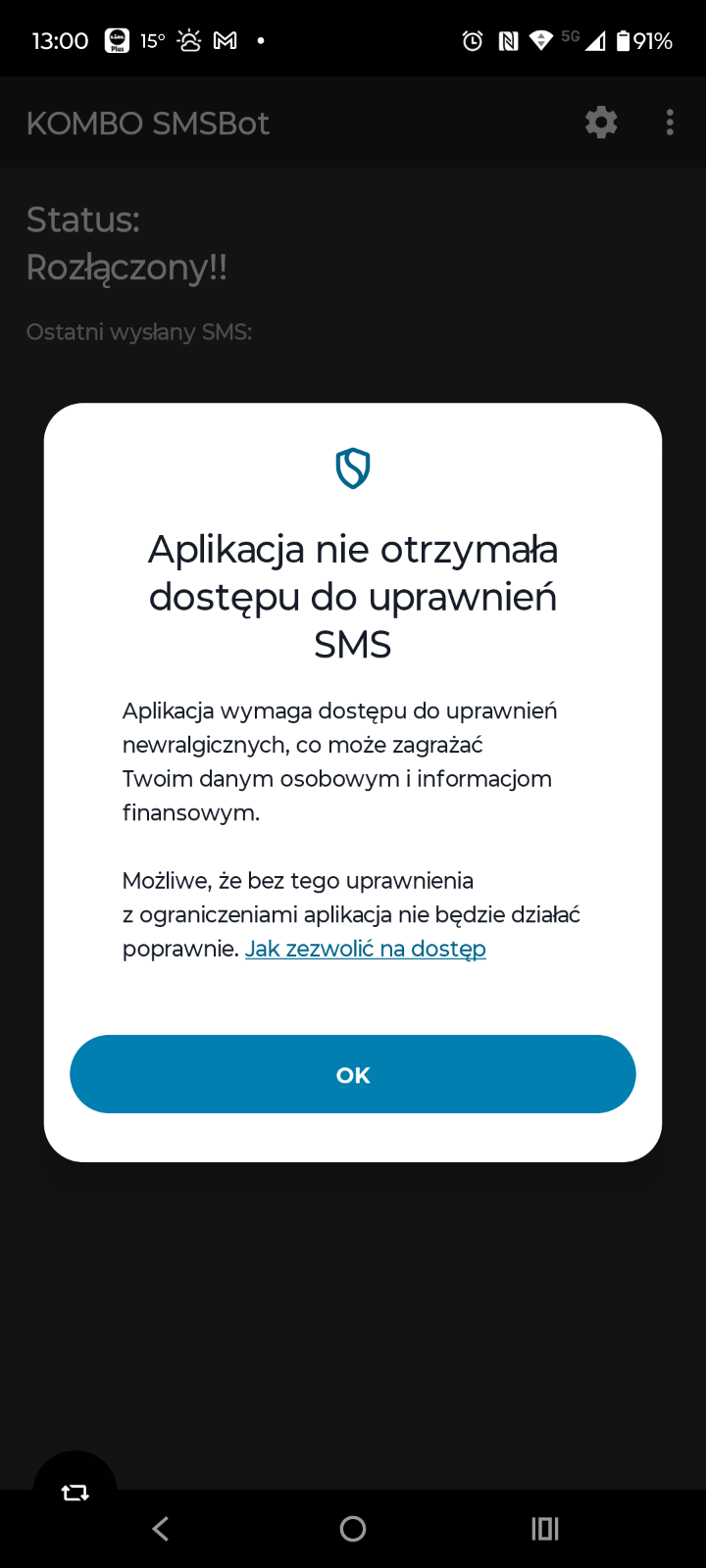Open the 'Jak zezwolić na dostęp' link

(x=366, y=949)
